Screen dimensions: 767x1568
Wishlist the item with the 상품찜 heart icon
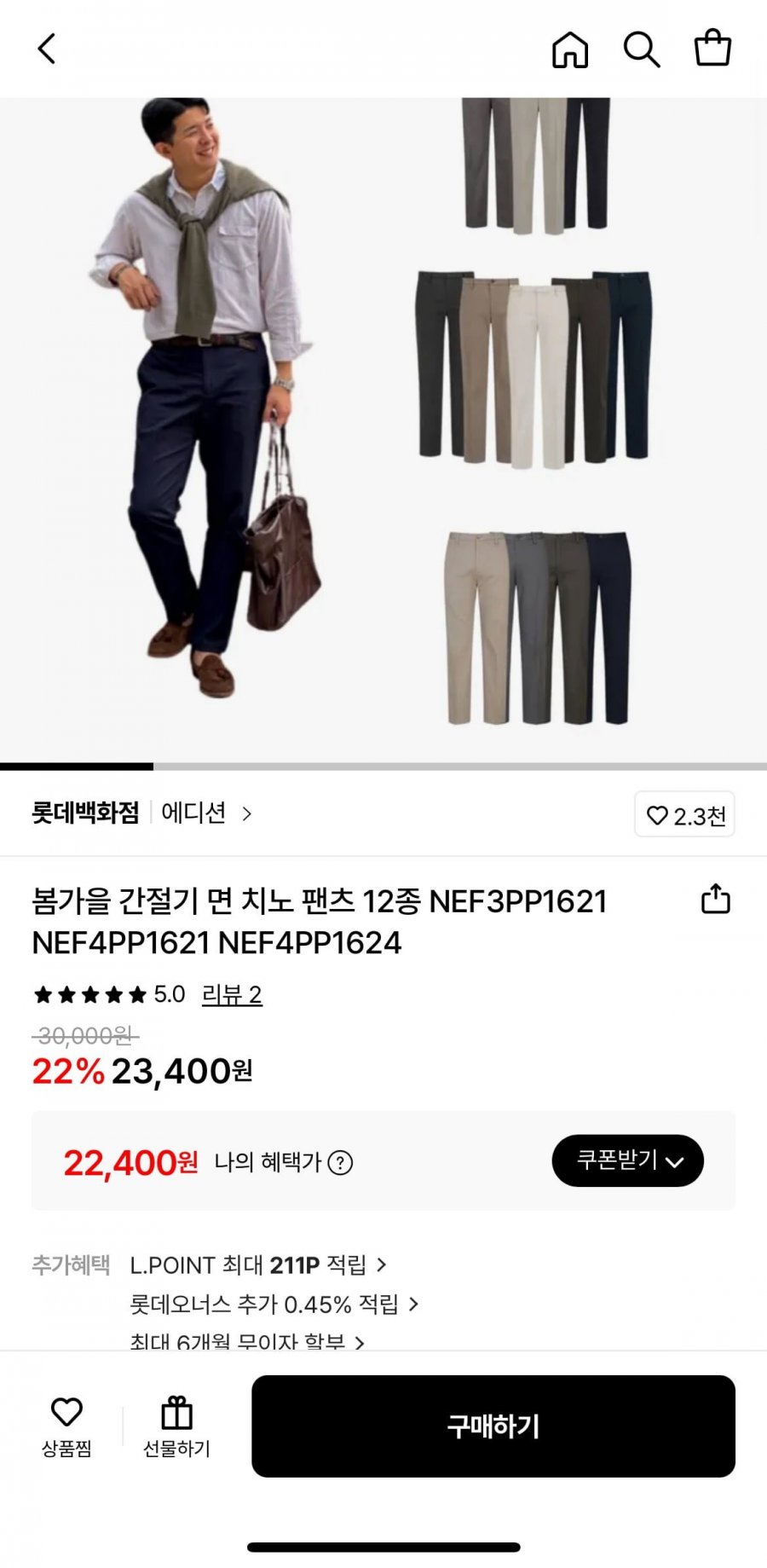click(x=67, y=1425)
